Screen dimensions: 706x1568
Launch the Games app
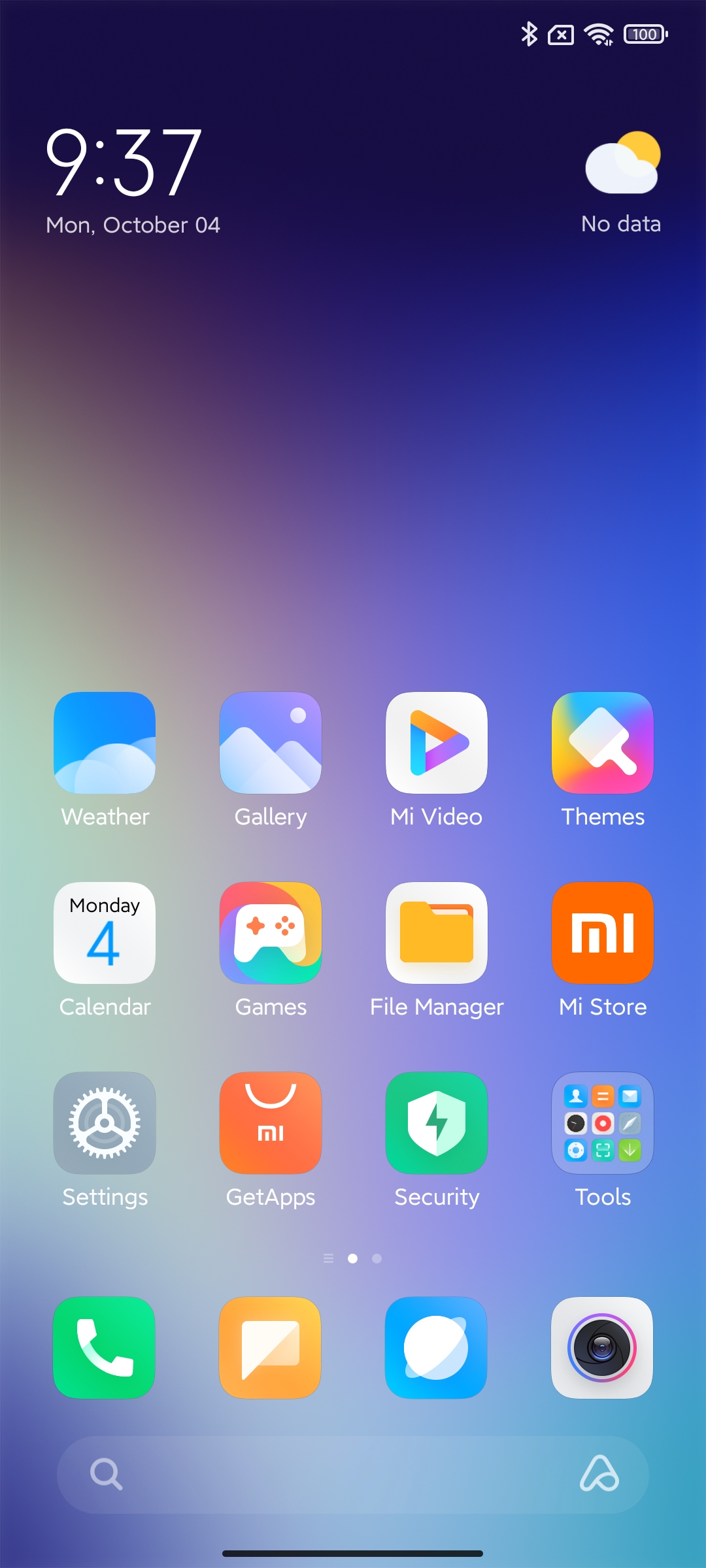pyautogui.click(x=271, y=933)
